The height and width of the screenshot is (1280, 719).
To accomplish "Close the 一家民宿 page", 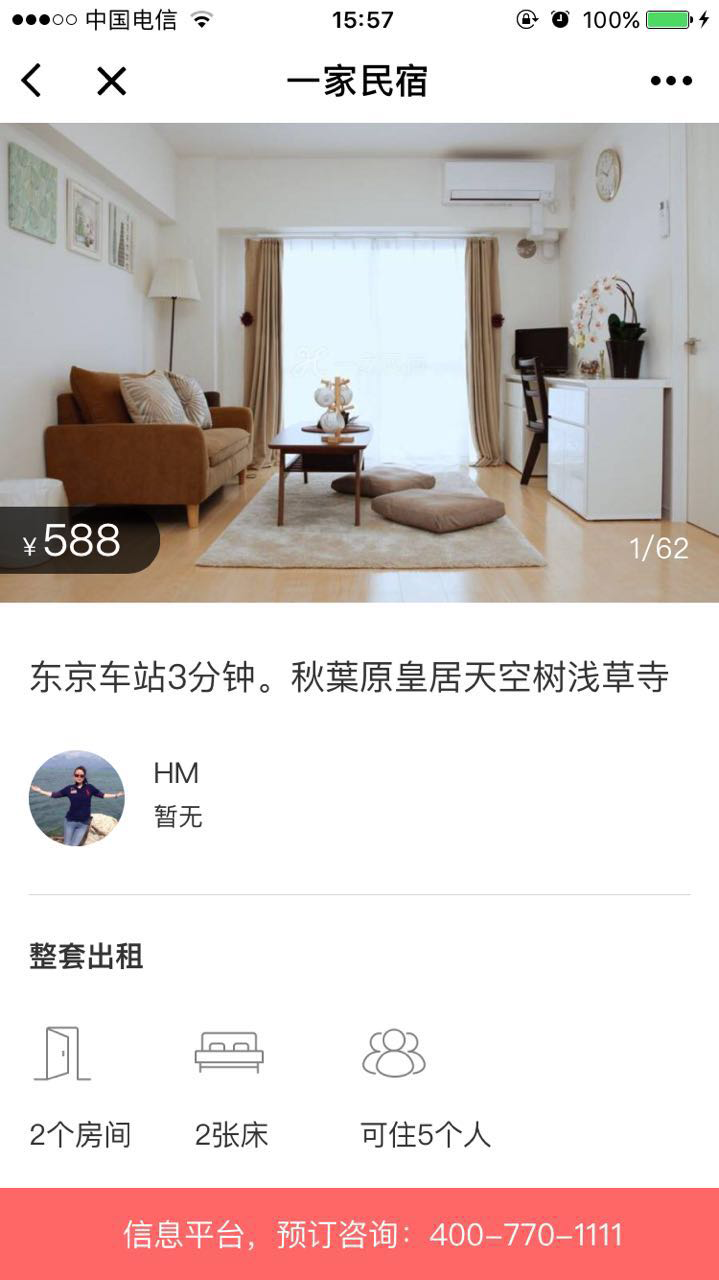I will [111, 81].
